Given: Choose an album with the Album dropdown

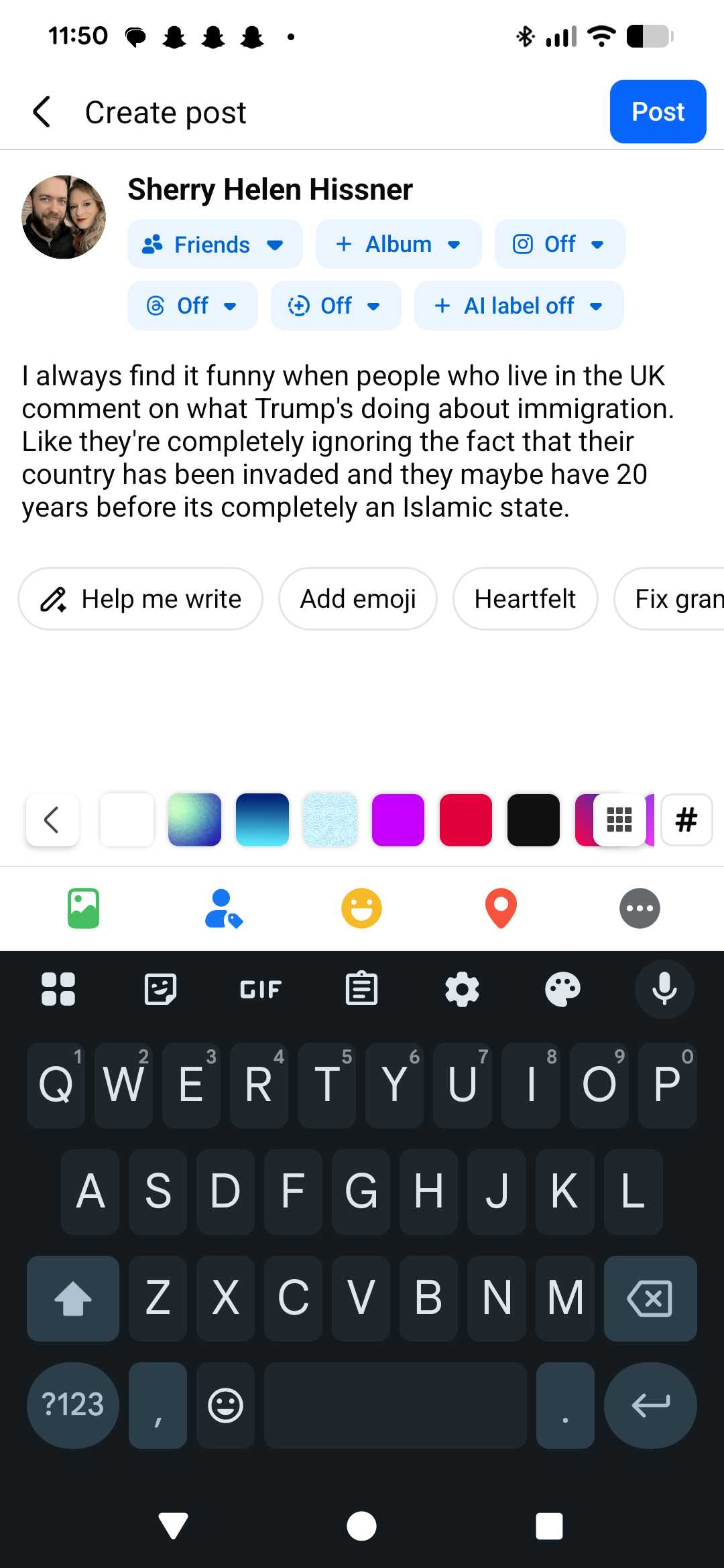Looking at the screenshot, I should click(x=398, y=245).
